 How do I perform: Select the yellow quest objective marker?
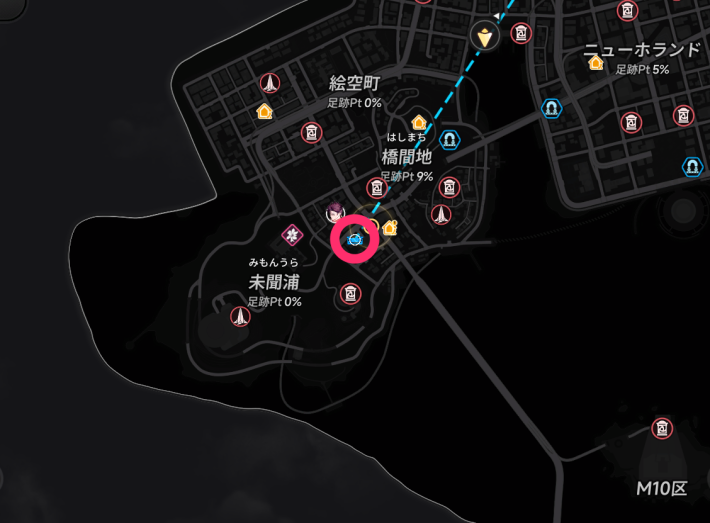coord(485,37)
